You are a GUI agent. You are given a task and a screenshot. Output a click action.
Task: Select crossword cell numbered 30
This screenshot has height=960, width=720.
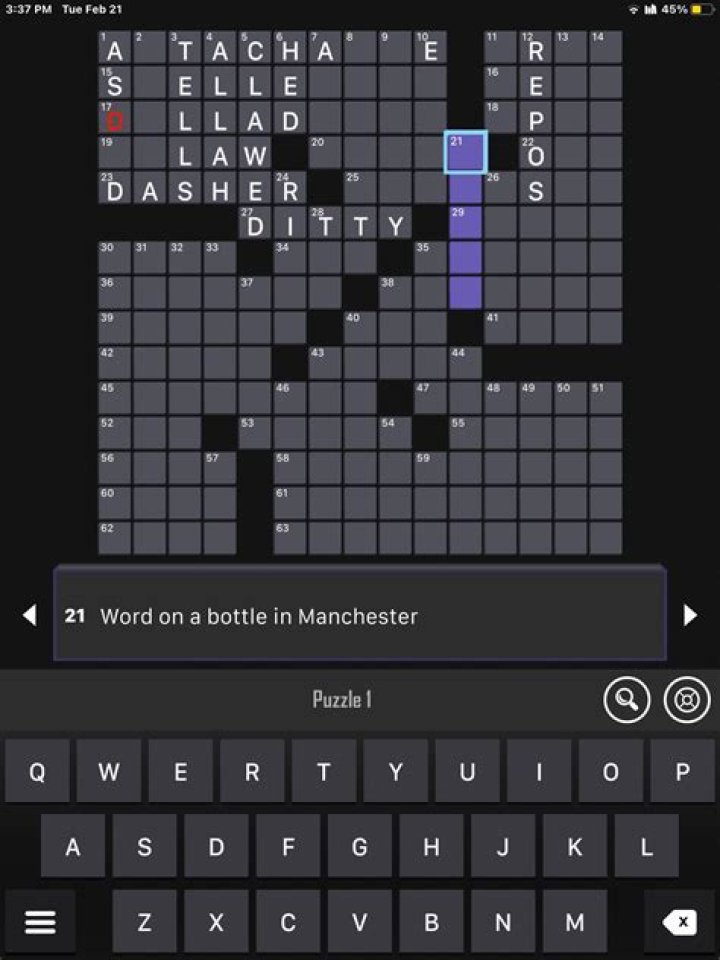tap(115, 257)
